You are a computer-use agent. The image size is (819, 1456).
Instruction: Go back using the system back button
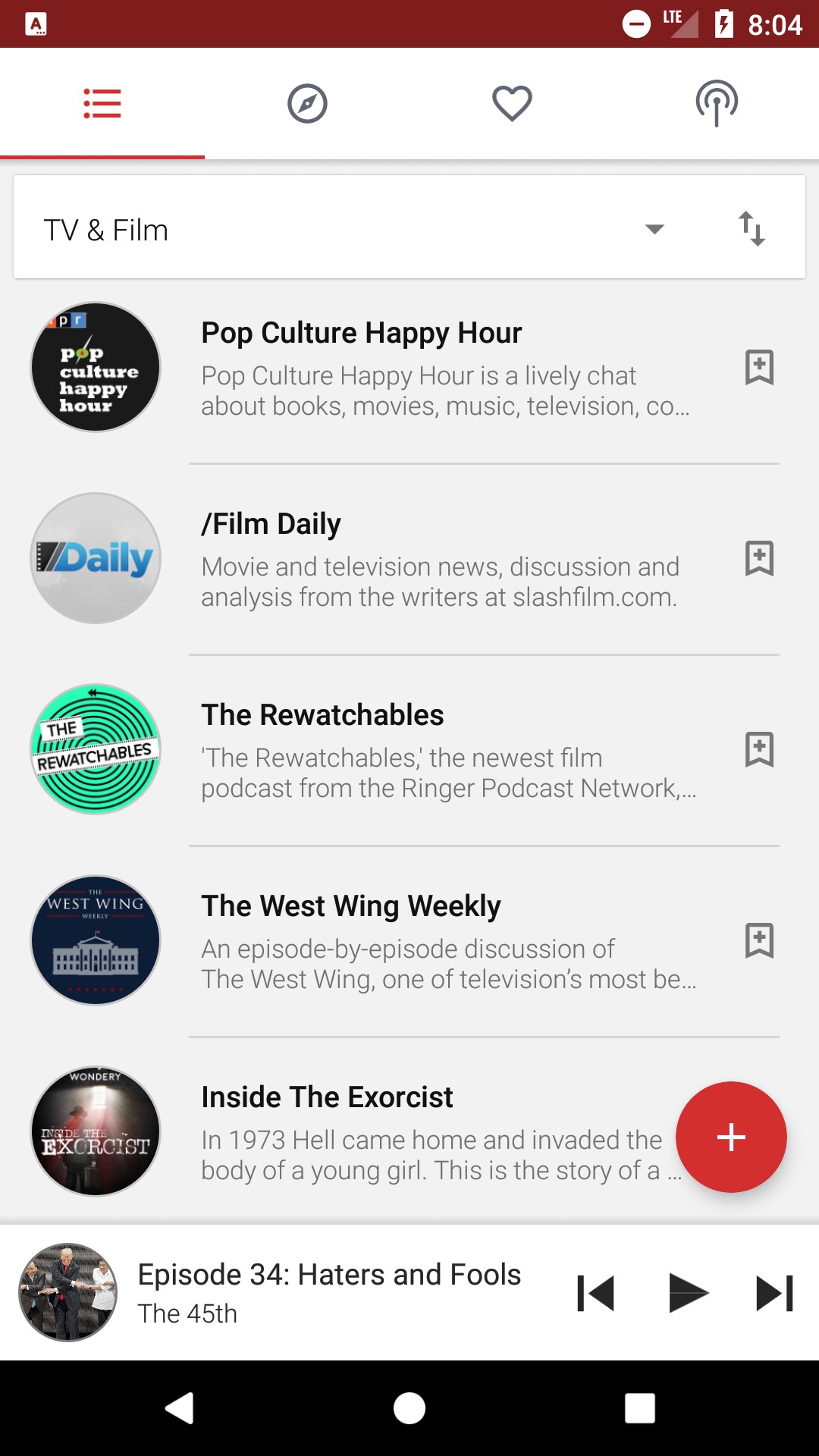click(180, 1408)
